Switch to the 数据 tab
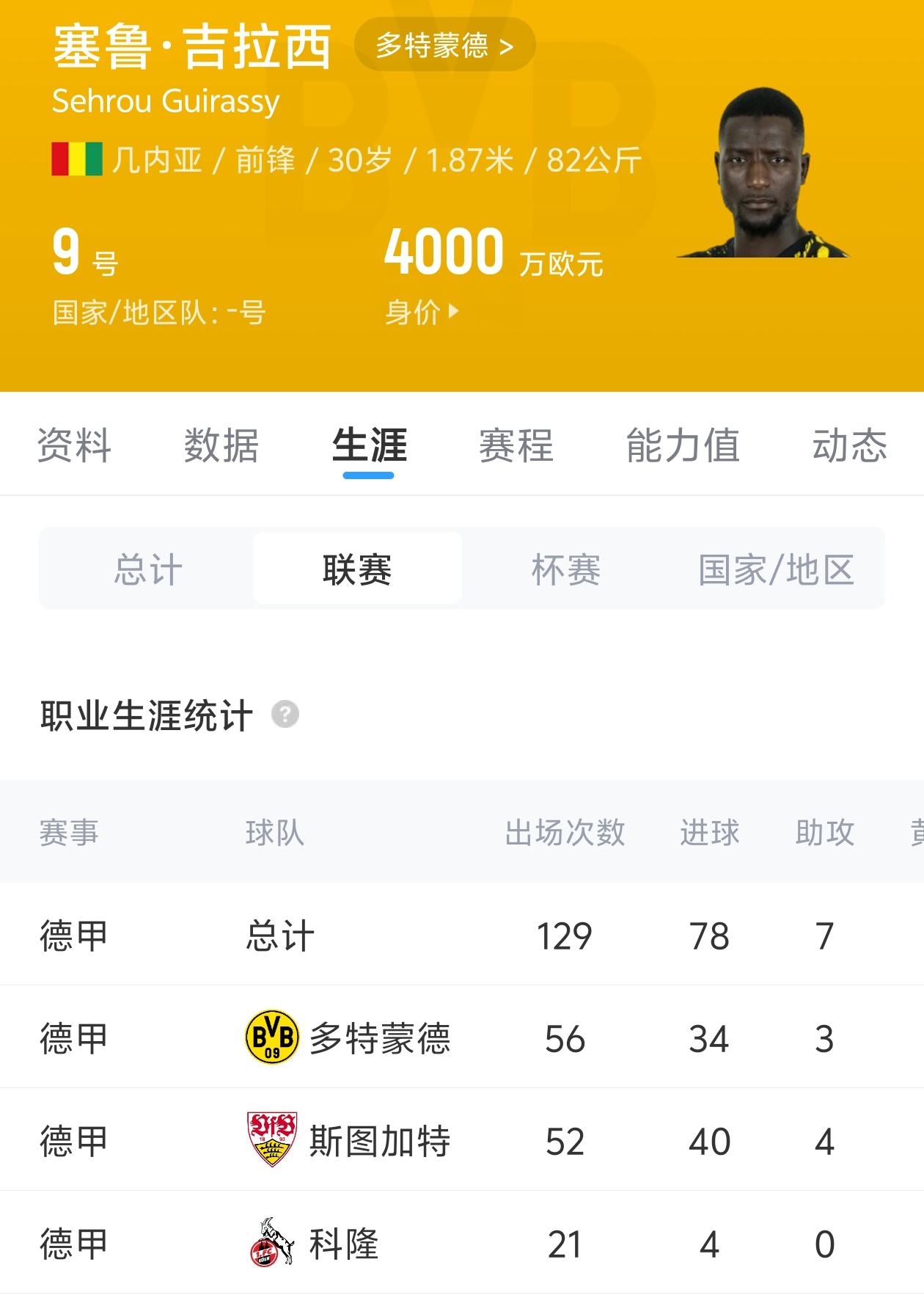This screenshot has height=1295, width=924. point(221,445)
